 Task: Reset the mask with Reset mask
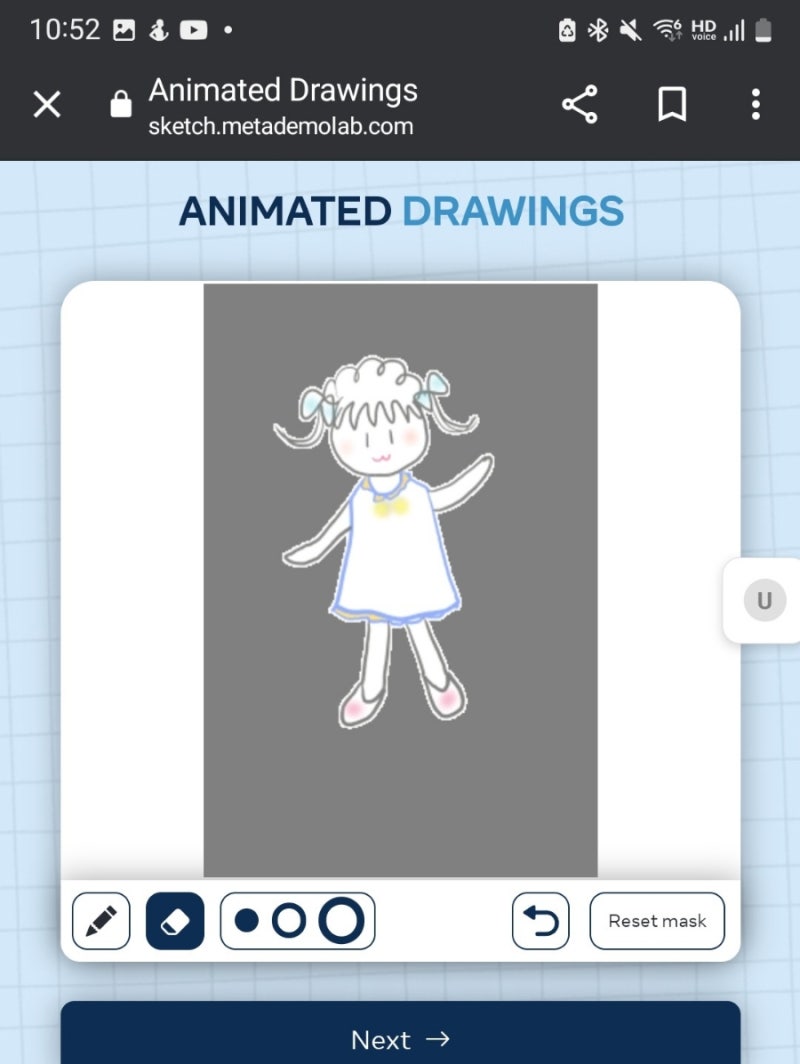coord(656,920)
